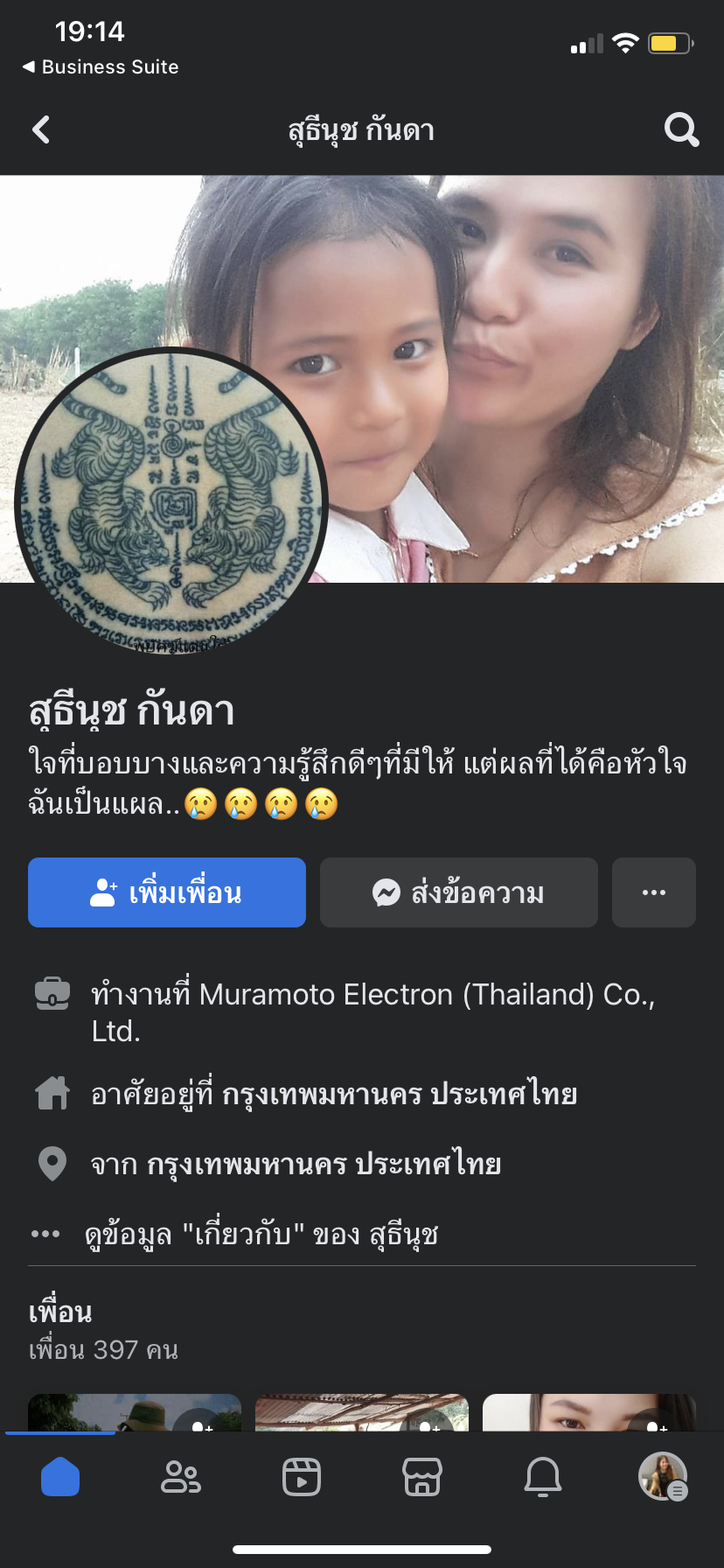The width and height of the screenshot is (724, 1568).
Task: Open the notifications bell tab
Action: coord(543,1477)
